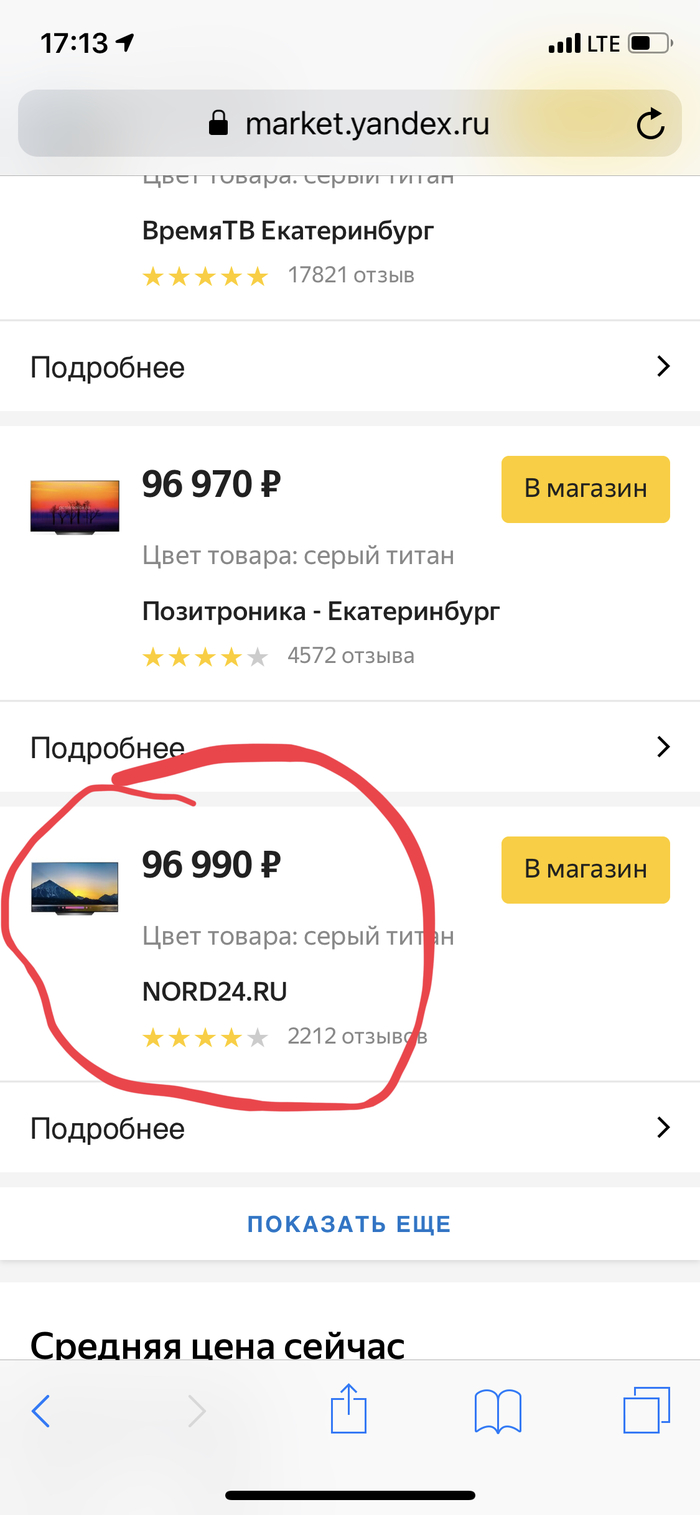Screen dimensions: 700x1515
Task: Show open browser tabs
Action: point(646,1411)
